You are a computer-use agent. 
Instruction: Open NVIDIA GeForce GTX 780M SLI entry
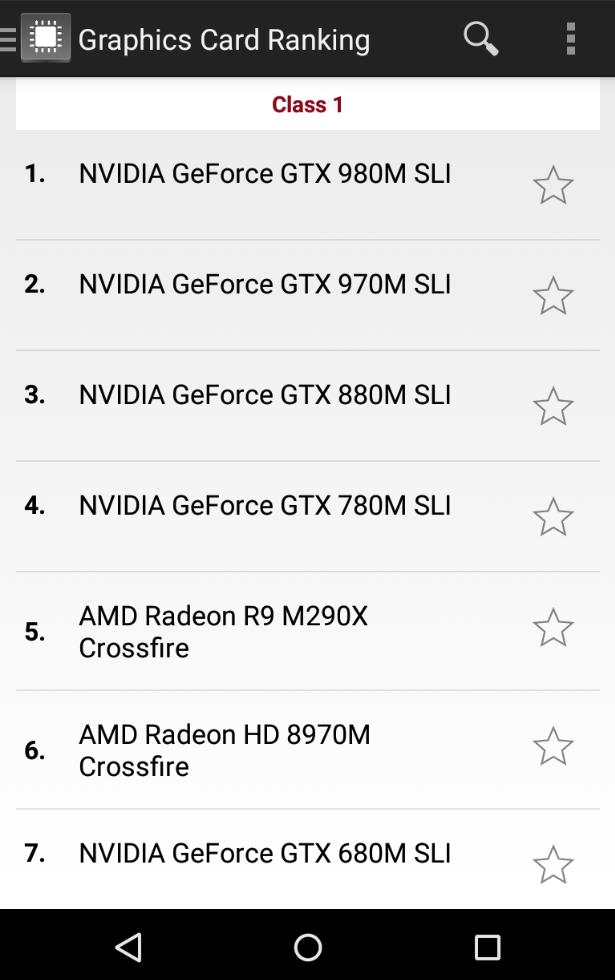click(x=265, y=505)
